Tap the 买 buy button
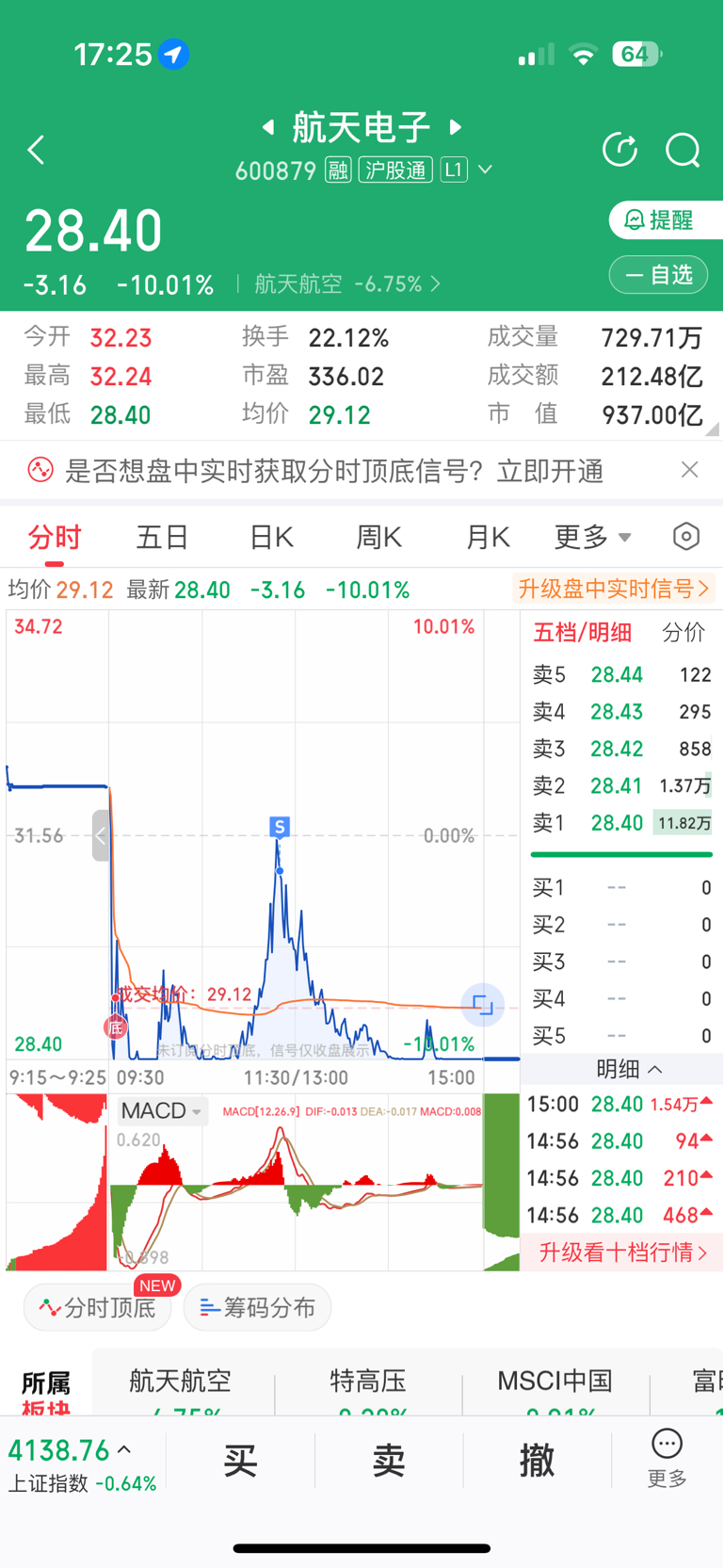The image size is (724, 1568). pos(240,1461)
